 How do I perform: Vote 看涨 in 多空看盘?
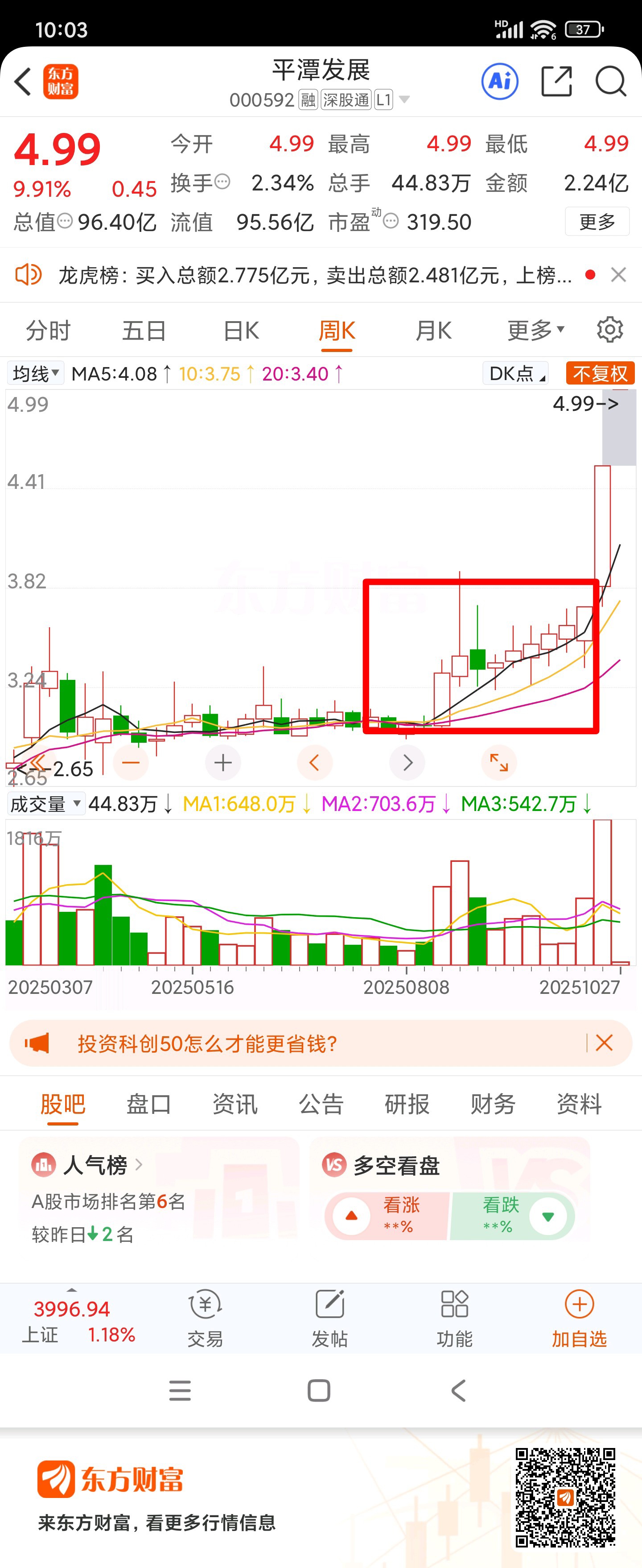(387, 1216)
